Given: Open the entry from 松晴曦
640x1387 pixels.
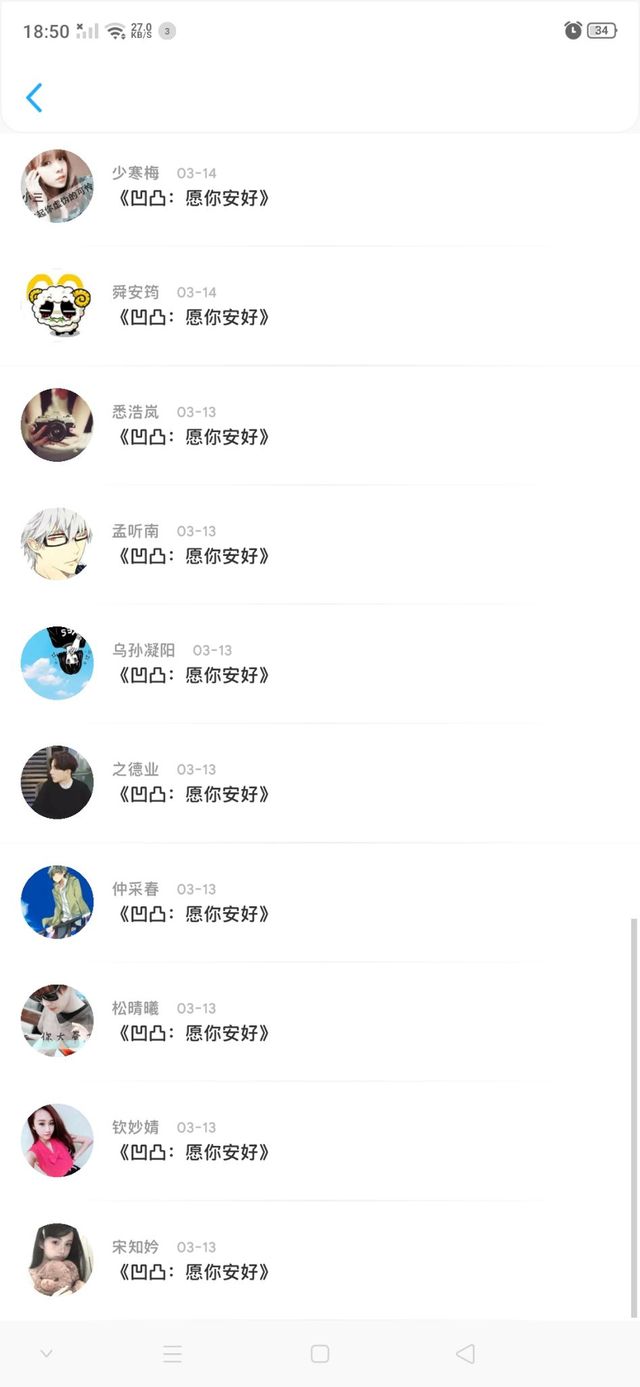Looking at the screenshot, I should 320,1021.
